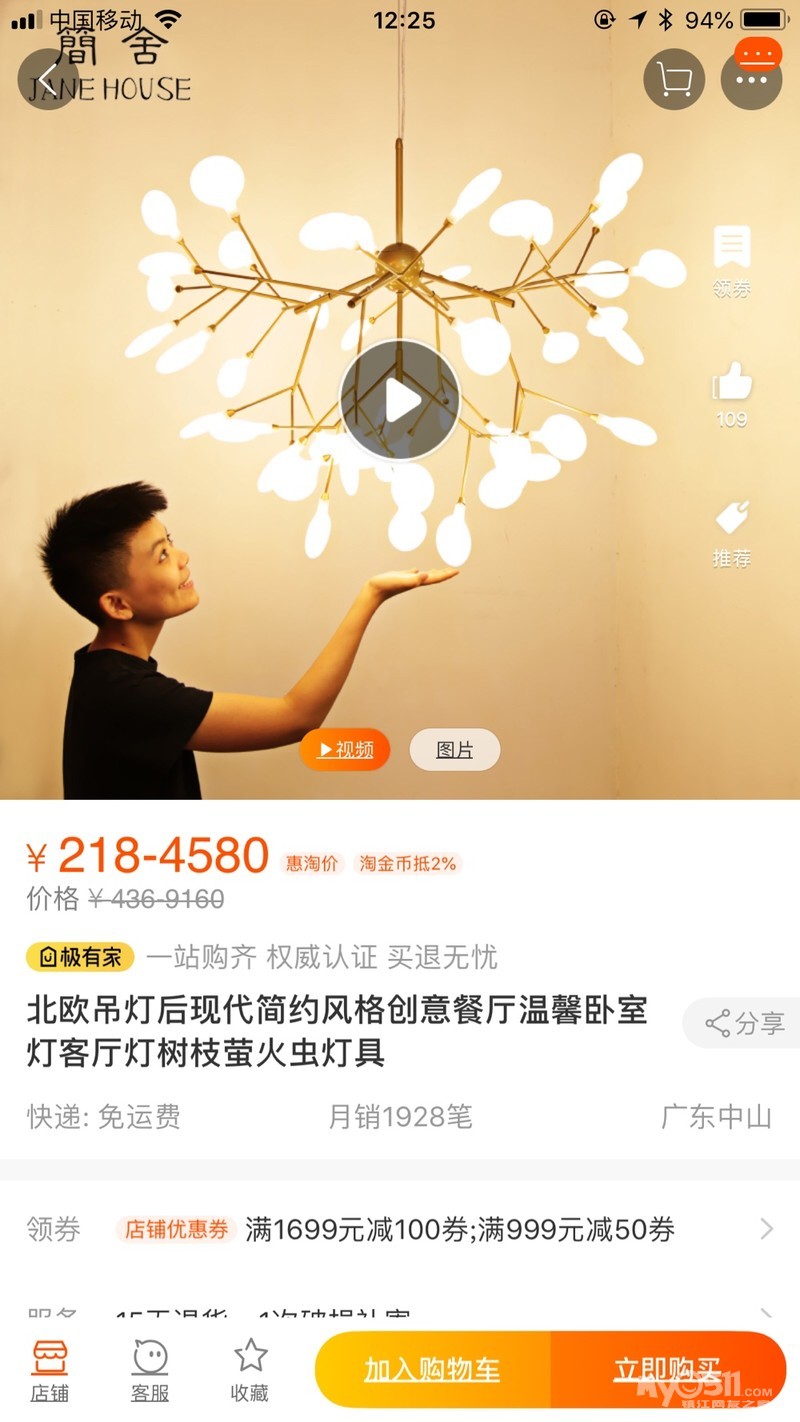Open the 店铺 store page

[x=50, y=1370]
